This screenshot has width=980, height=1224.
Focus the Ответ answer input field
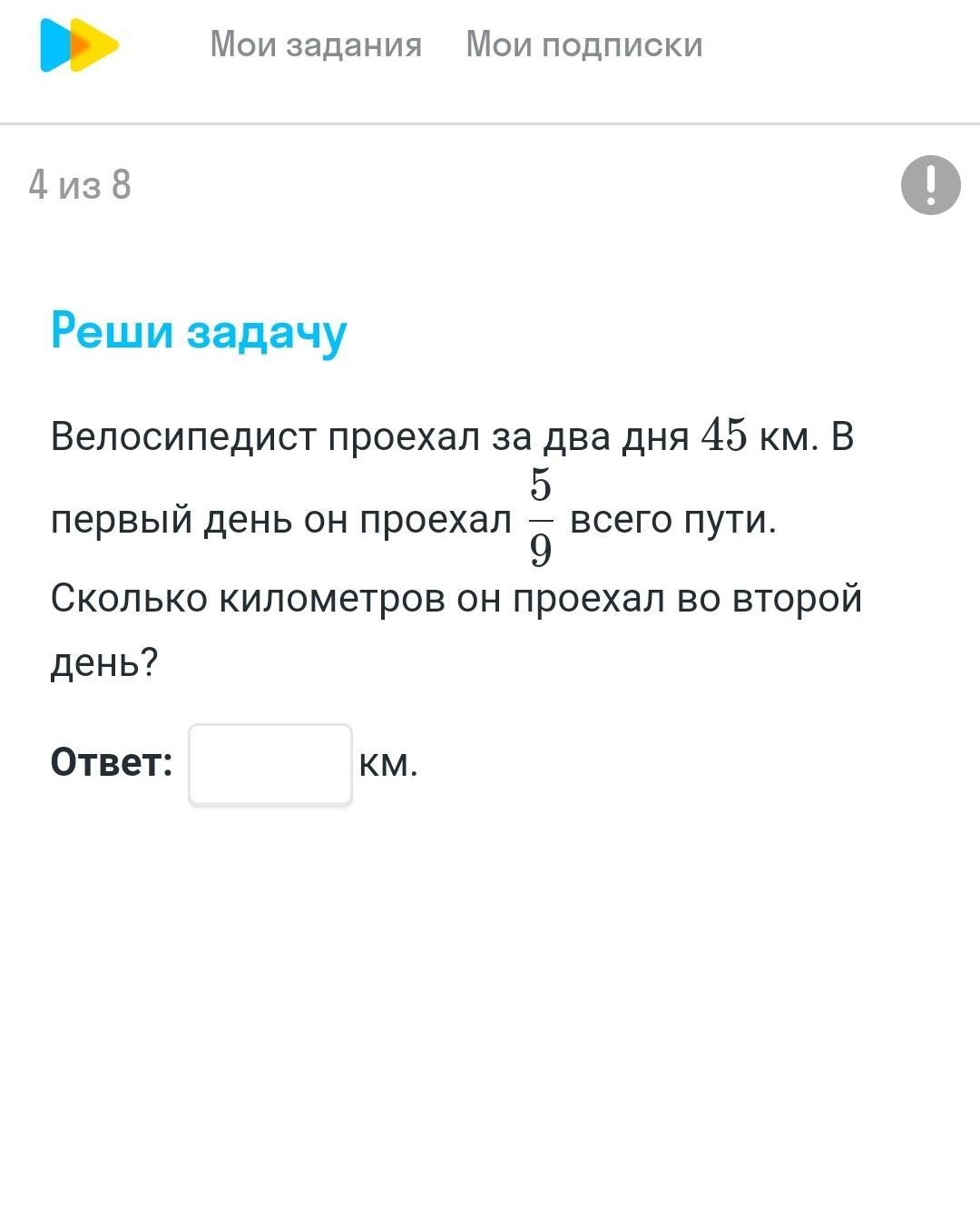point(270,764)
